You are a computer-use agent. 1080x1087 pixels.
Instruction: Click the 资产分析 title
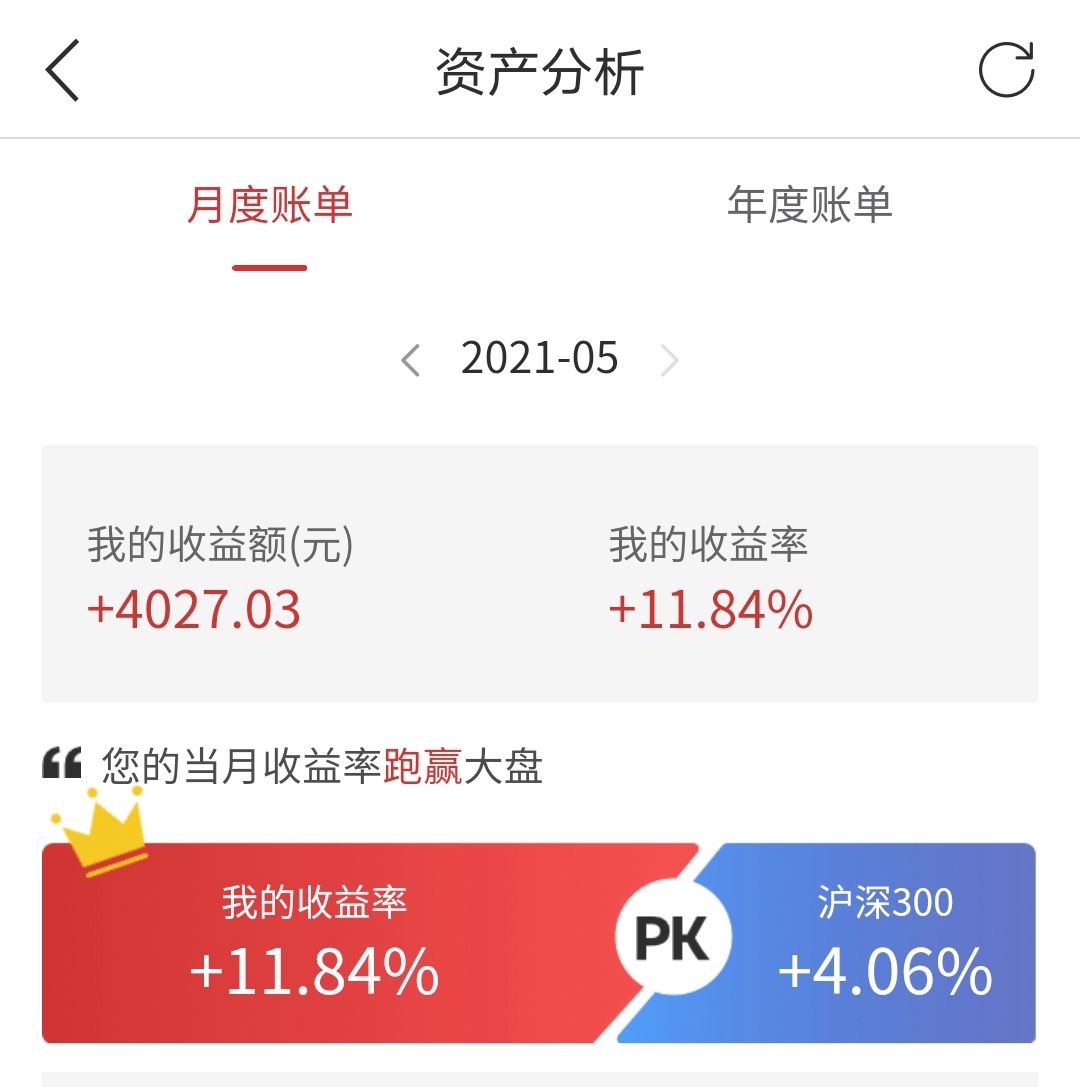[540, 70]
